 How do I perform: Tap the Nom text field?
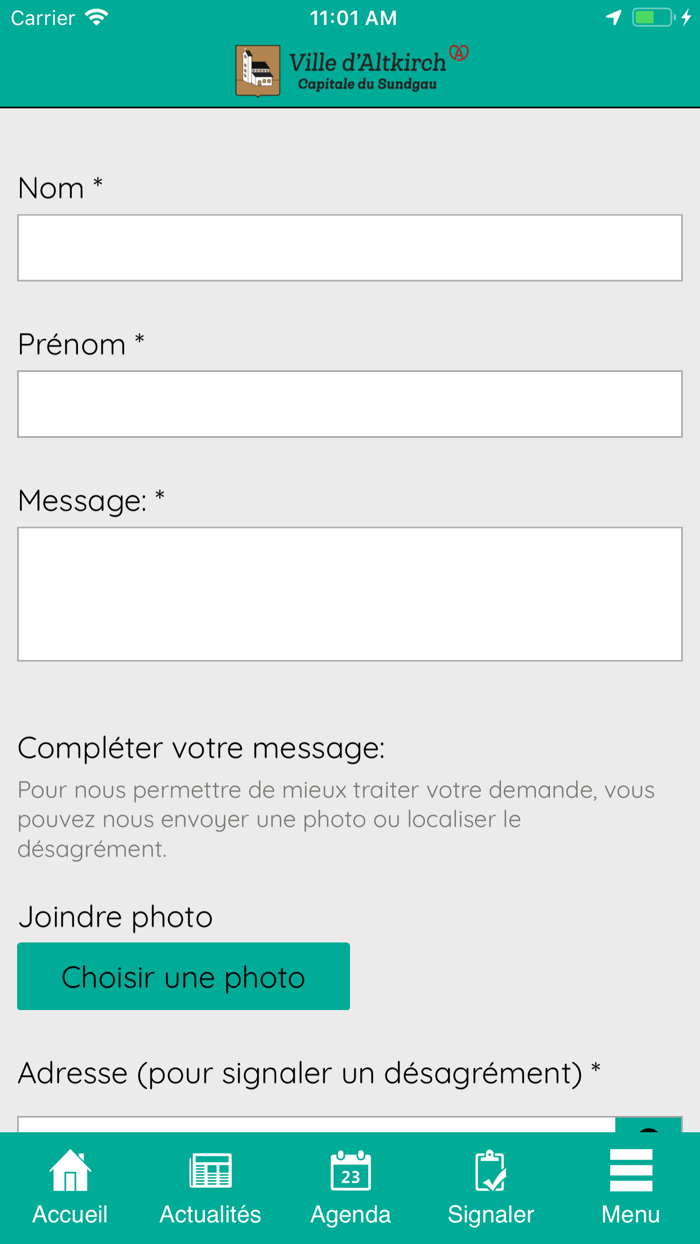pos(350,248)
